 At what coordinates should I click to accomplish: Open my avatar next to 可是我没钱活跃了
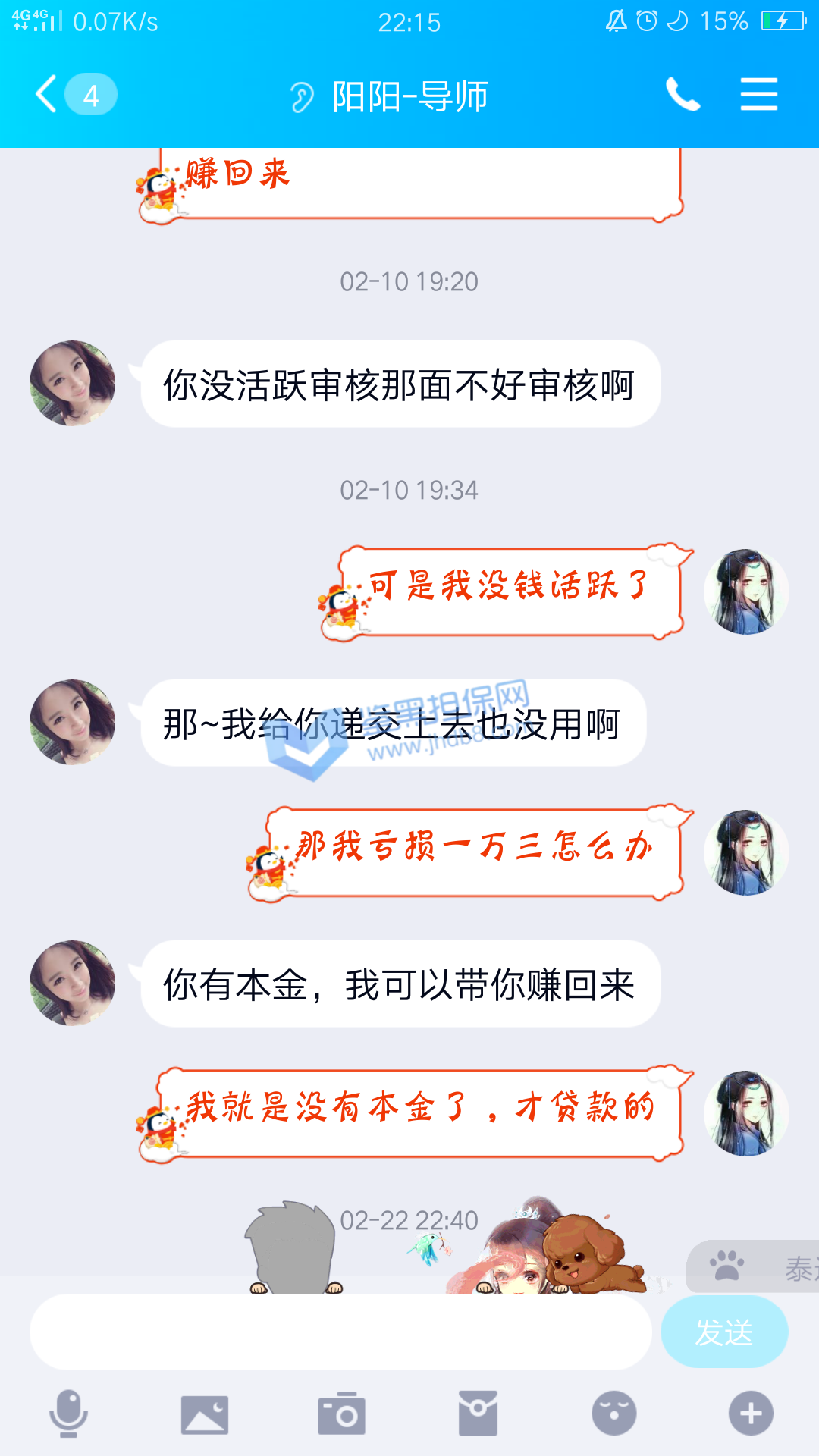(746, 591)
